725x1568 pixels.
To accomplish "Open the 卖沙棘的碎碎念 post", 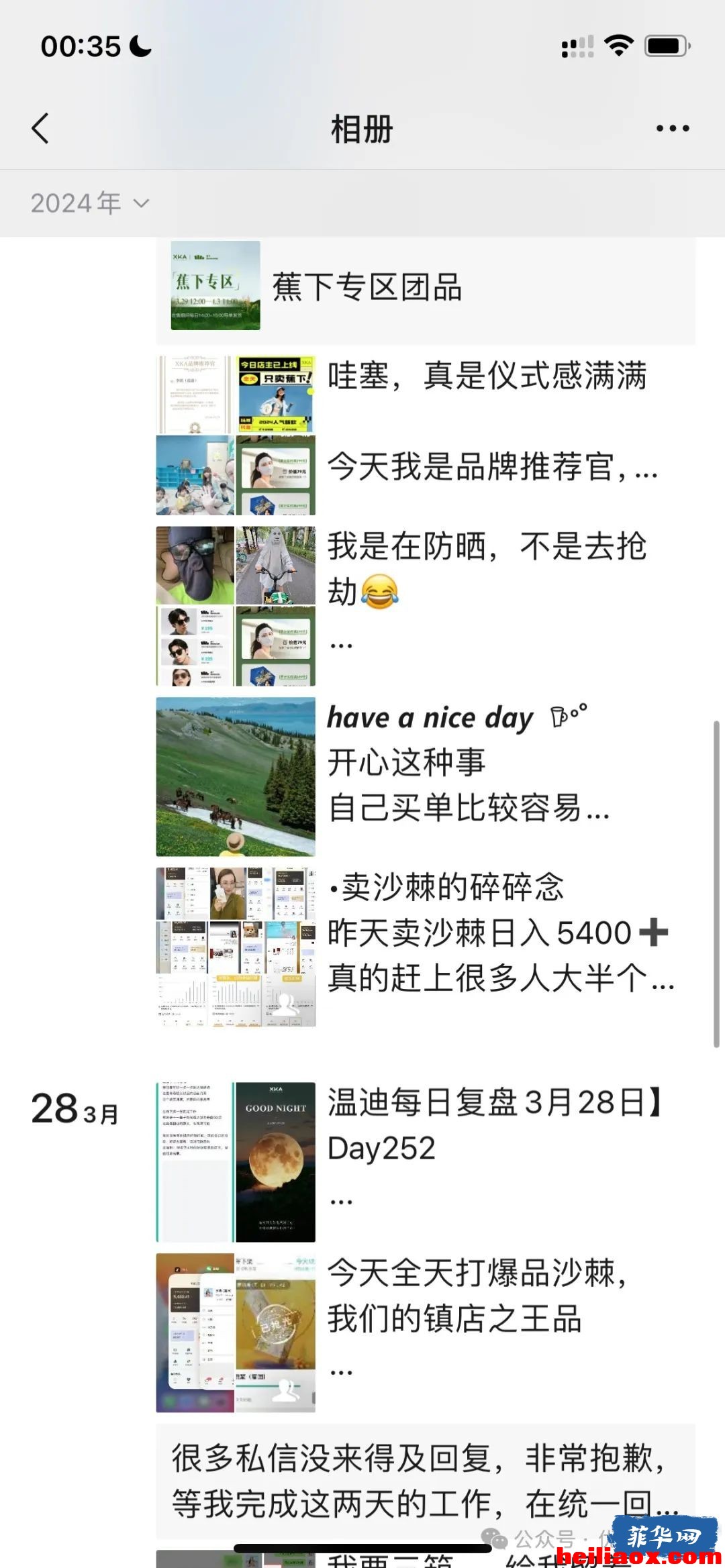I will (x=426, y=947).
